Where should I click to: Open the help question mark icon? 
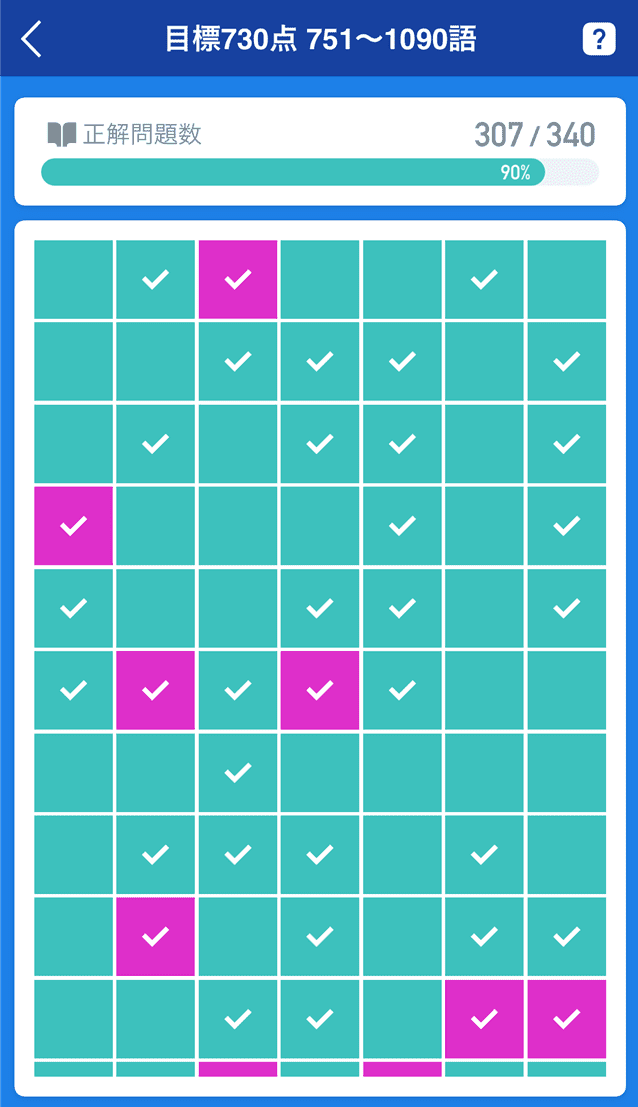[x=598, y=39]
